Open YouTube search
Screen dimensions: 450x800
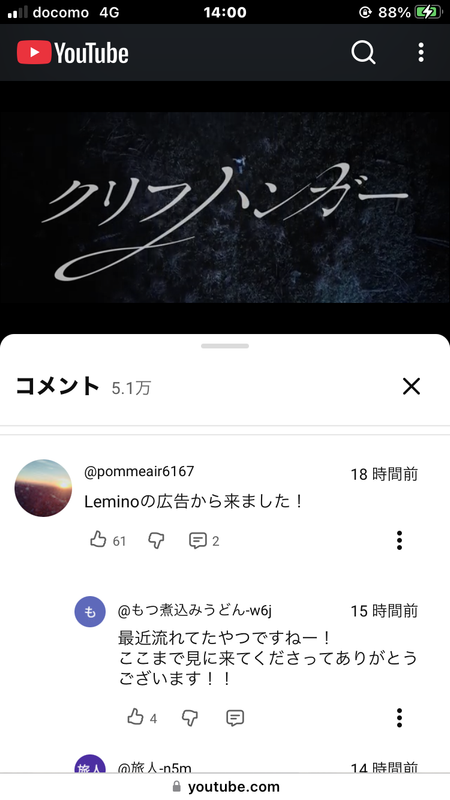point(363,53)
